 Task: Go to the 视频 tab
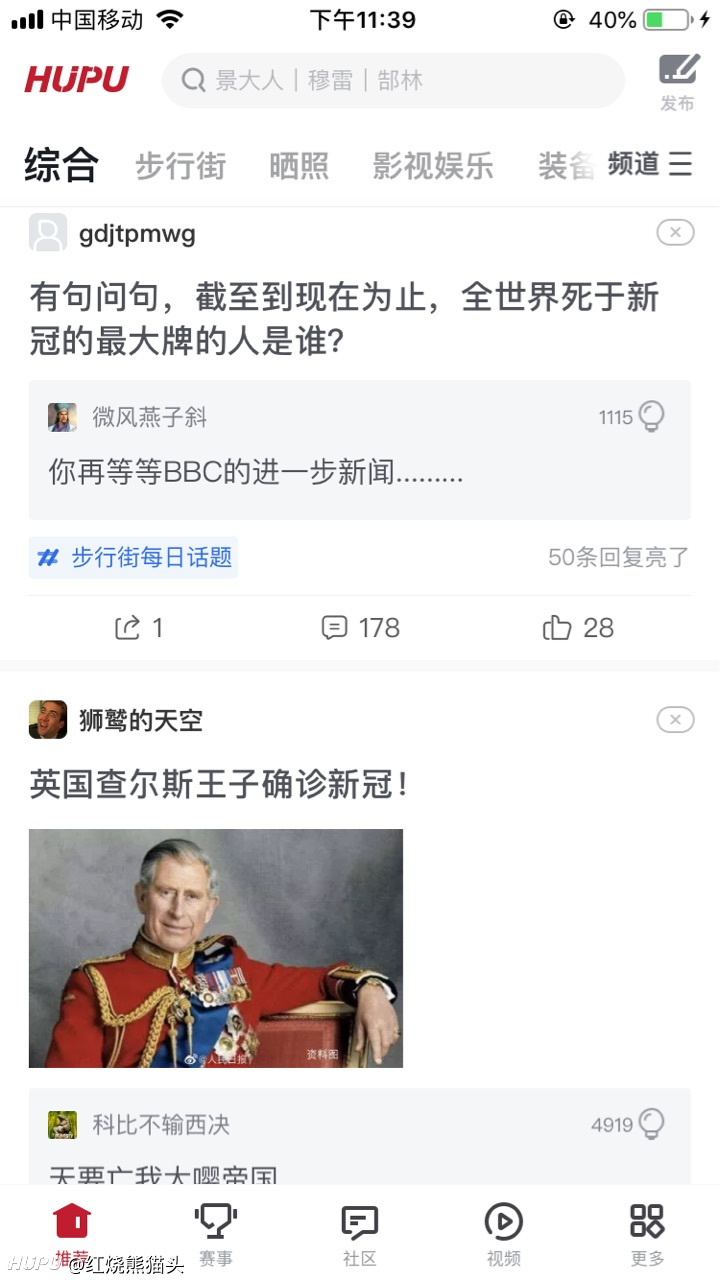[504, 1234]
